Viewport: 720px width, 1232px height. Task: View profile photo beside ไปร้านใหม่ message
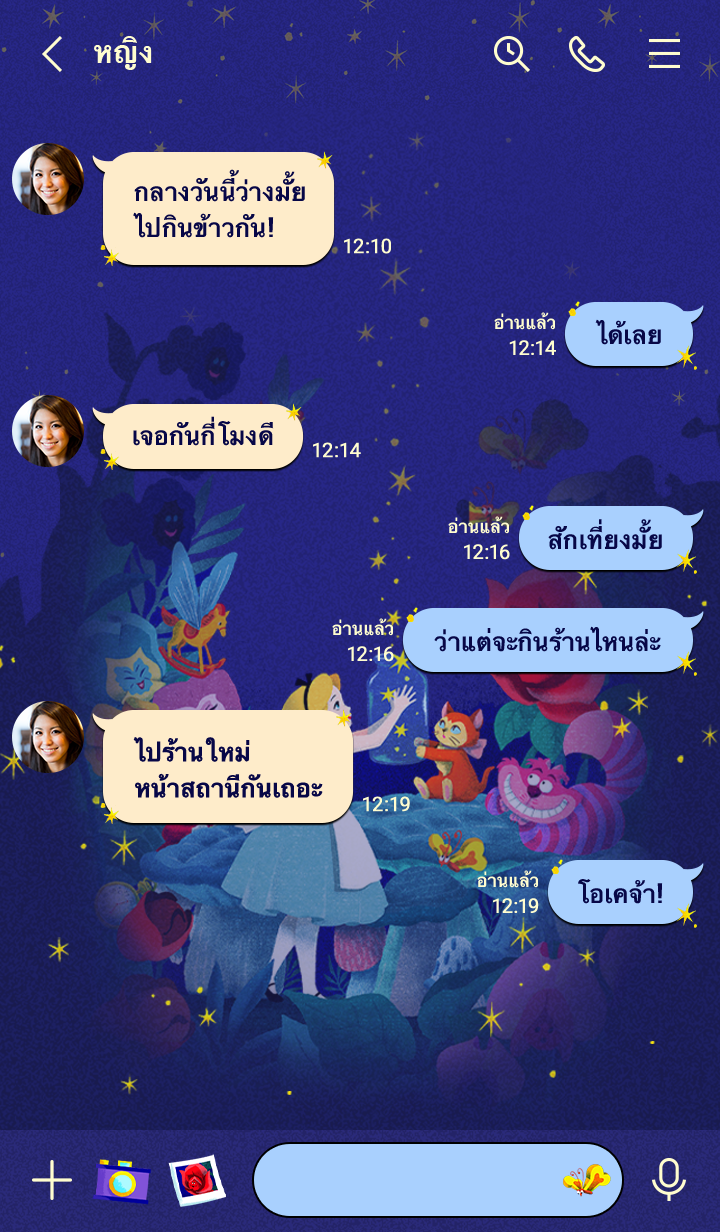48,737
